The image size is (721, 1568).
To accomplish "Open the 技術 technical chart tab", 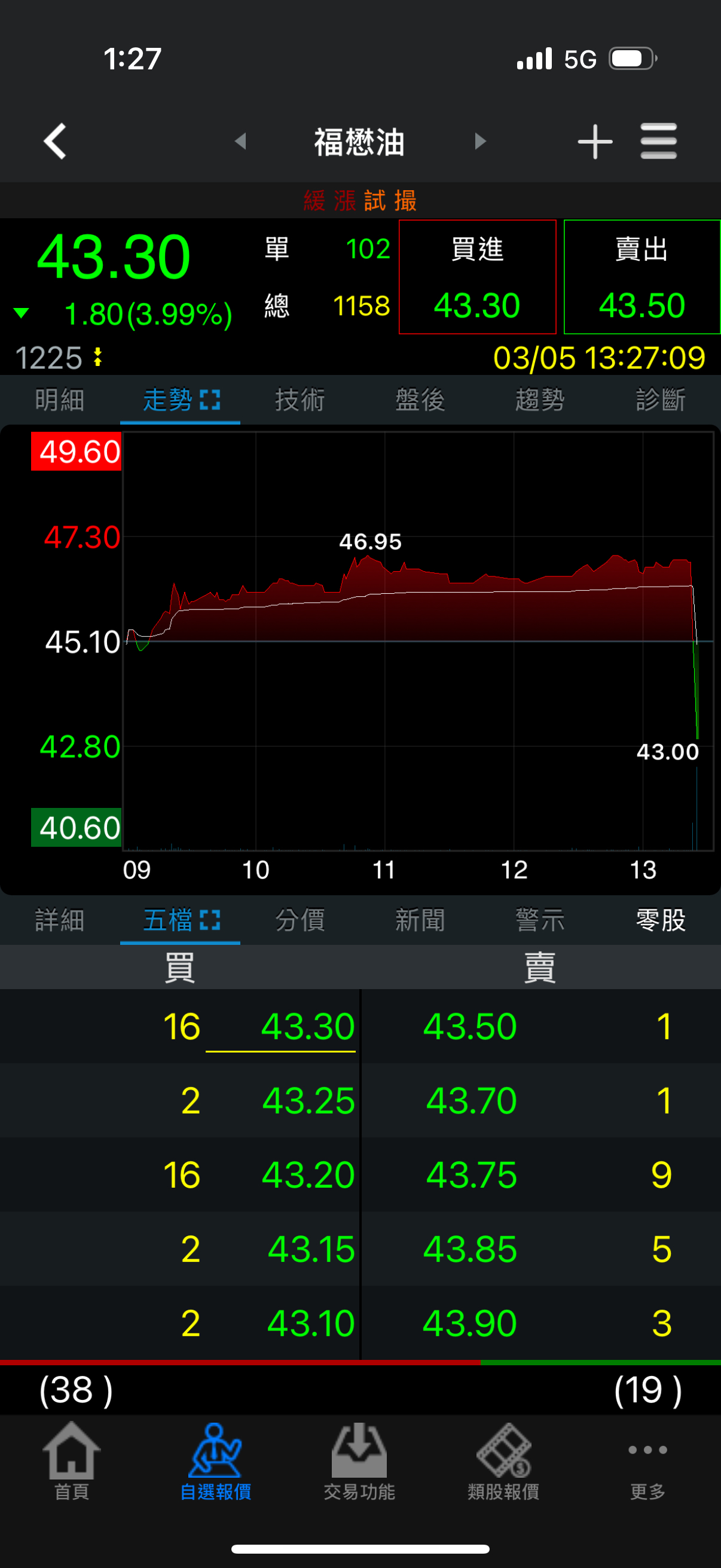I will point(300,400).
